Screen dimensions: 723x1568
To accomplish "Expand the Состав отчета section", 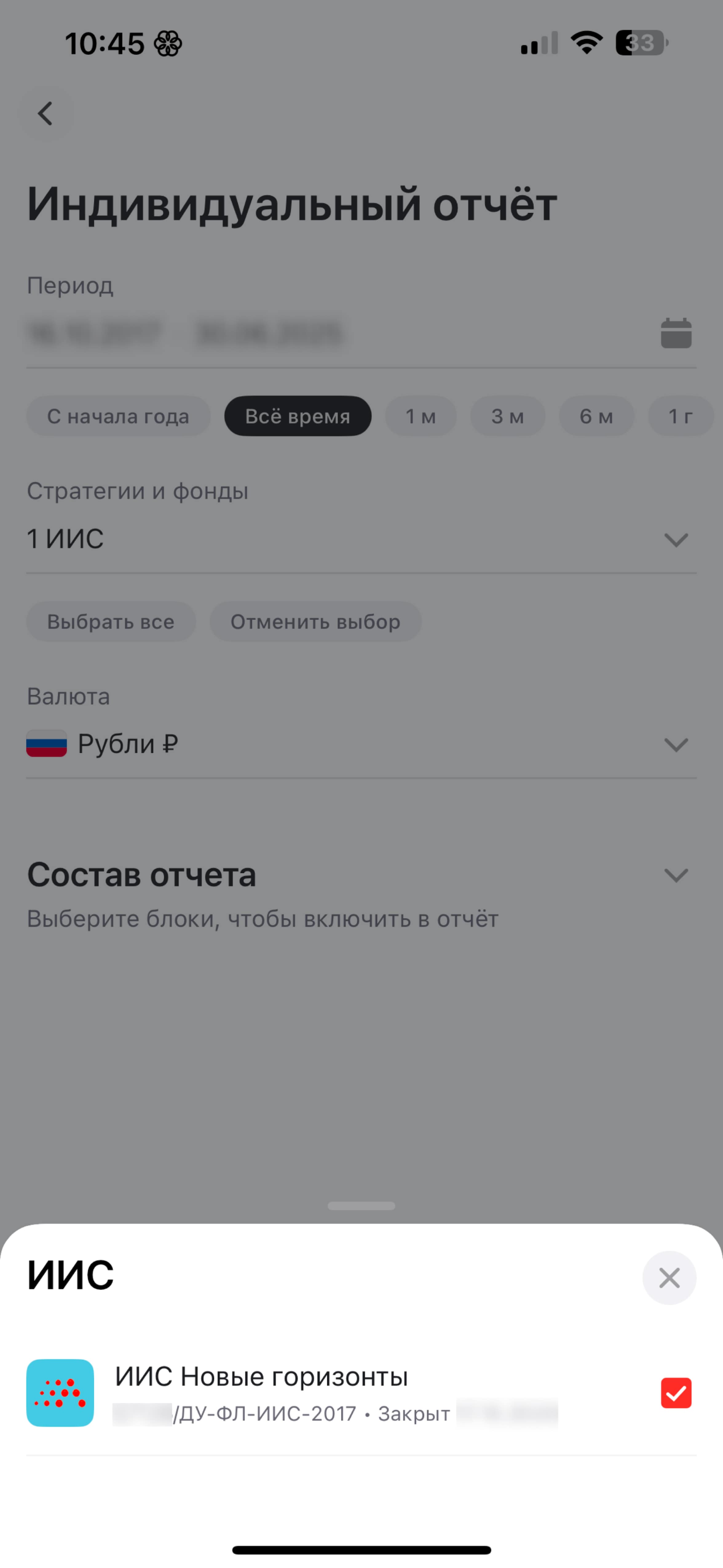I will tap(676, 875).
